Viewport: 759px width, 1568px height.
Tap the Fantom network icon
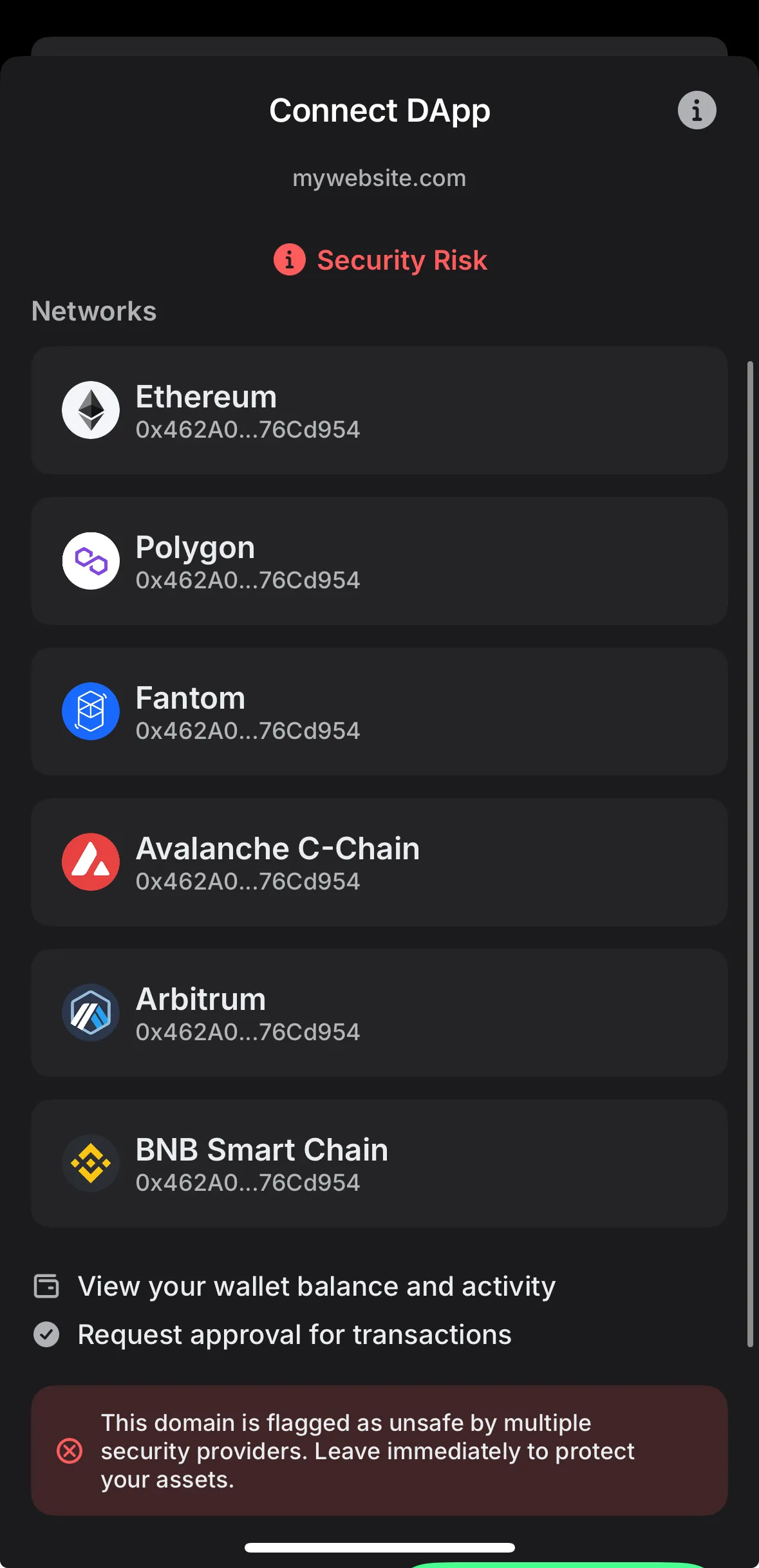[90, 711]
